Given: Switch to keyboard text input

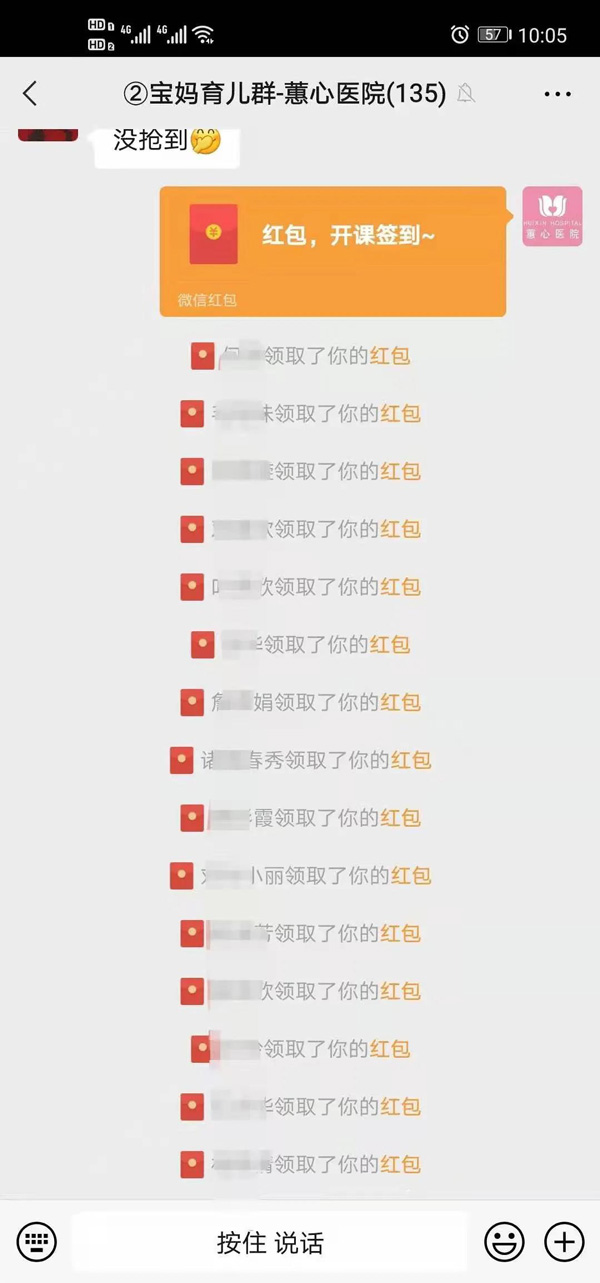Looking at the screenshot, I should click(37, 1242).
